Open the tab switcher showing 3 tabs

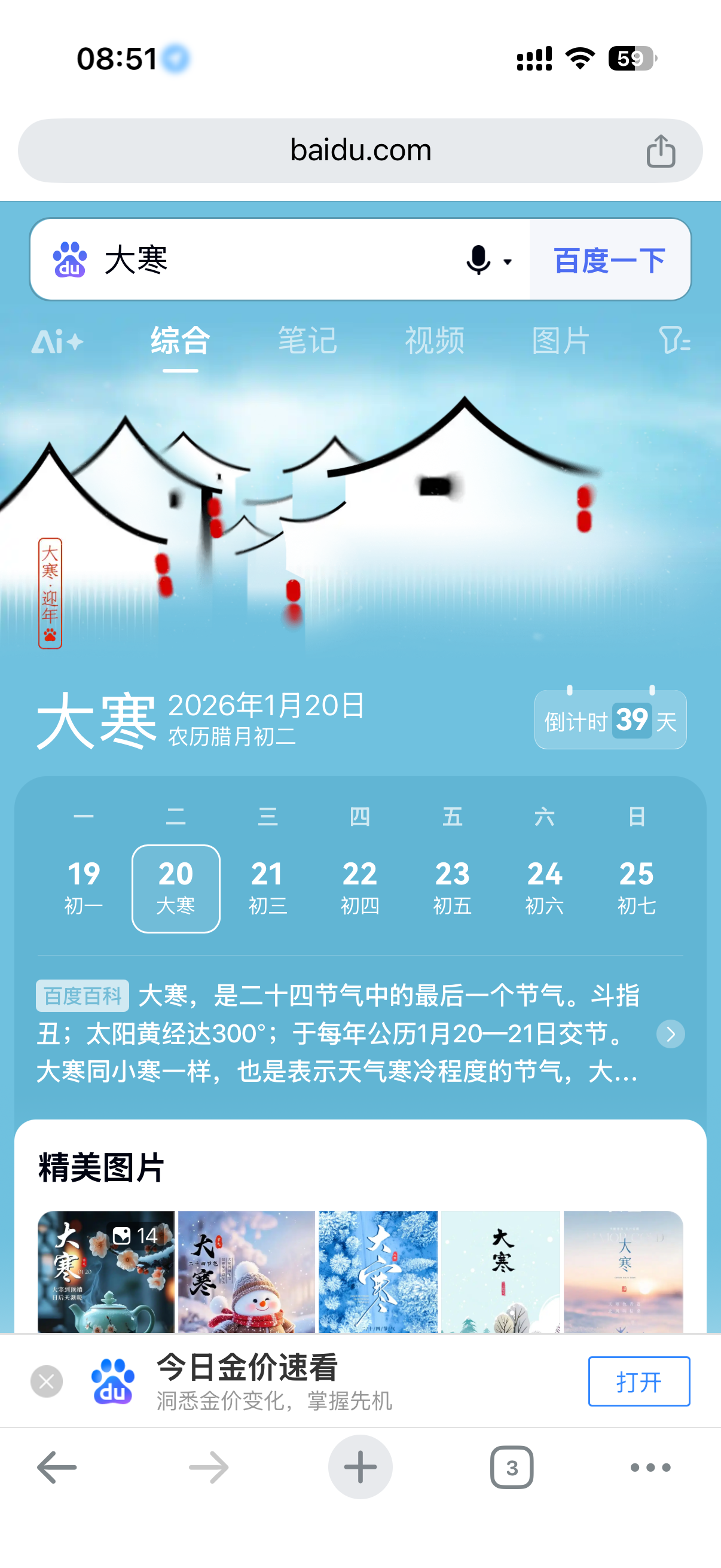pyautogui.click(x=512, y=1468)
